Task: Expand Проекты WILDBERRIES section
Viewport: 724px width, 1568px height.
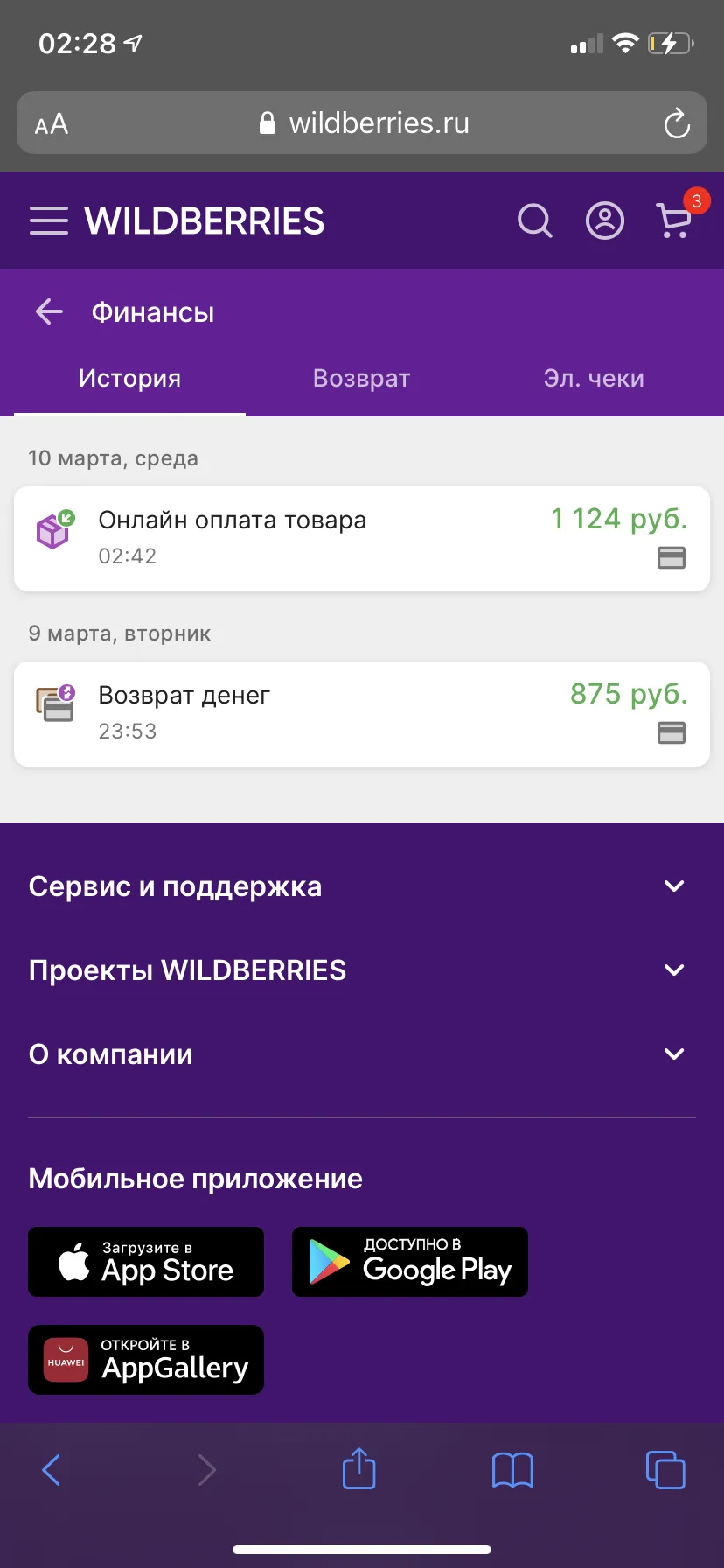Action: (x=362, y=970)
